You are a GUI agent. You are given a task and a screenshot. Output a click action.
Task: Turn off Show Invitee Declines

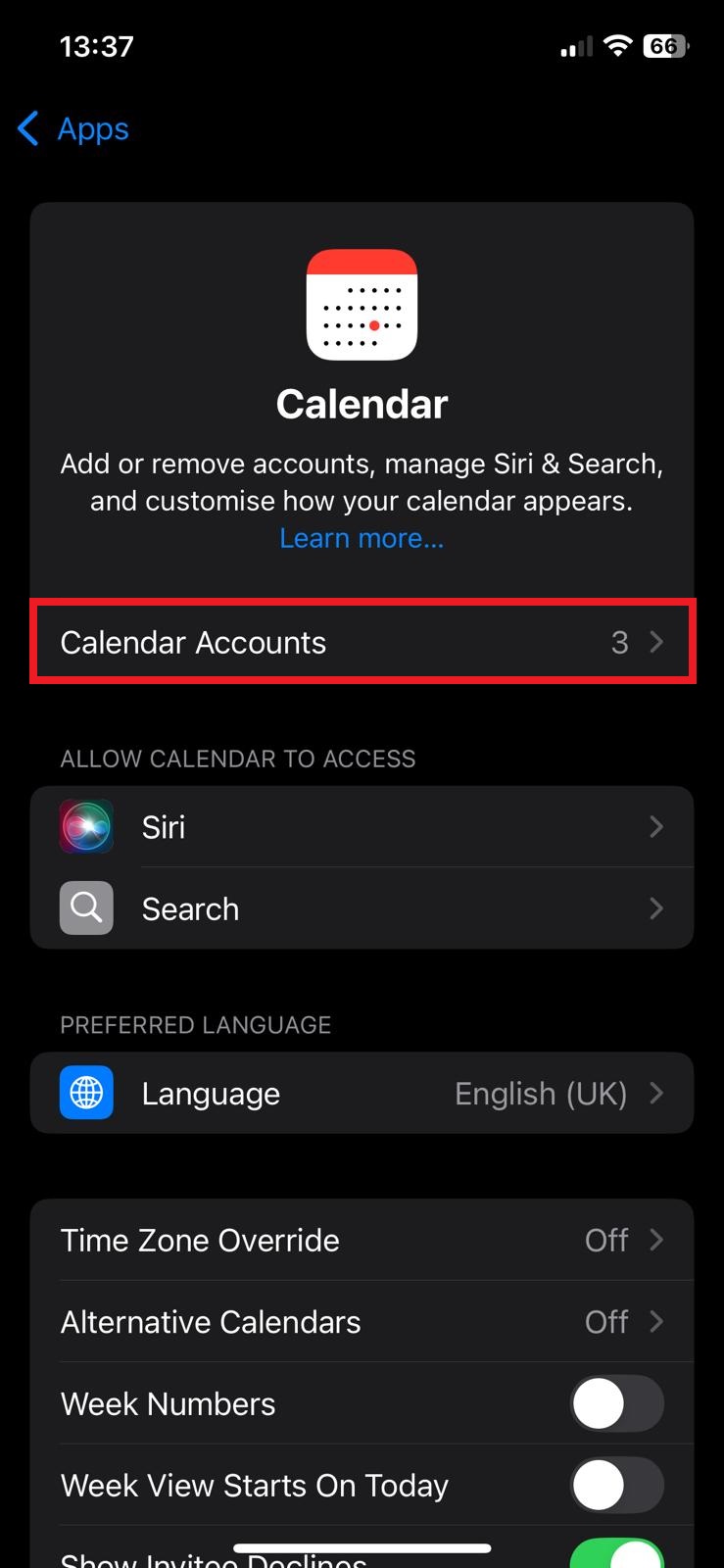(617, 1555)
